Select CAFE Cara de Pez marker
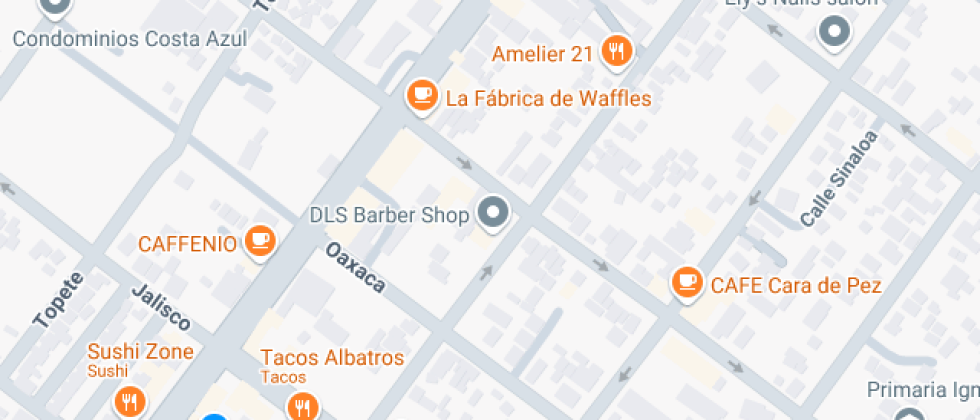 pyautogui.click(x=687, y=283)
